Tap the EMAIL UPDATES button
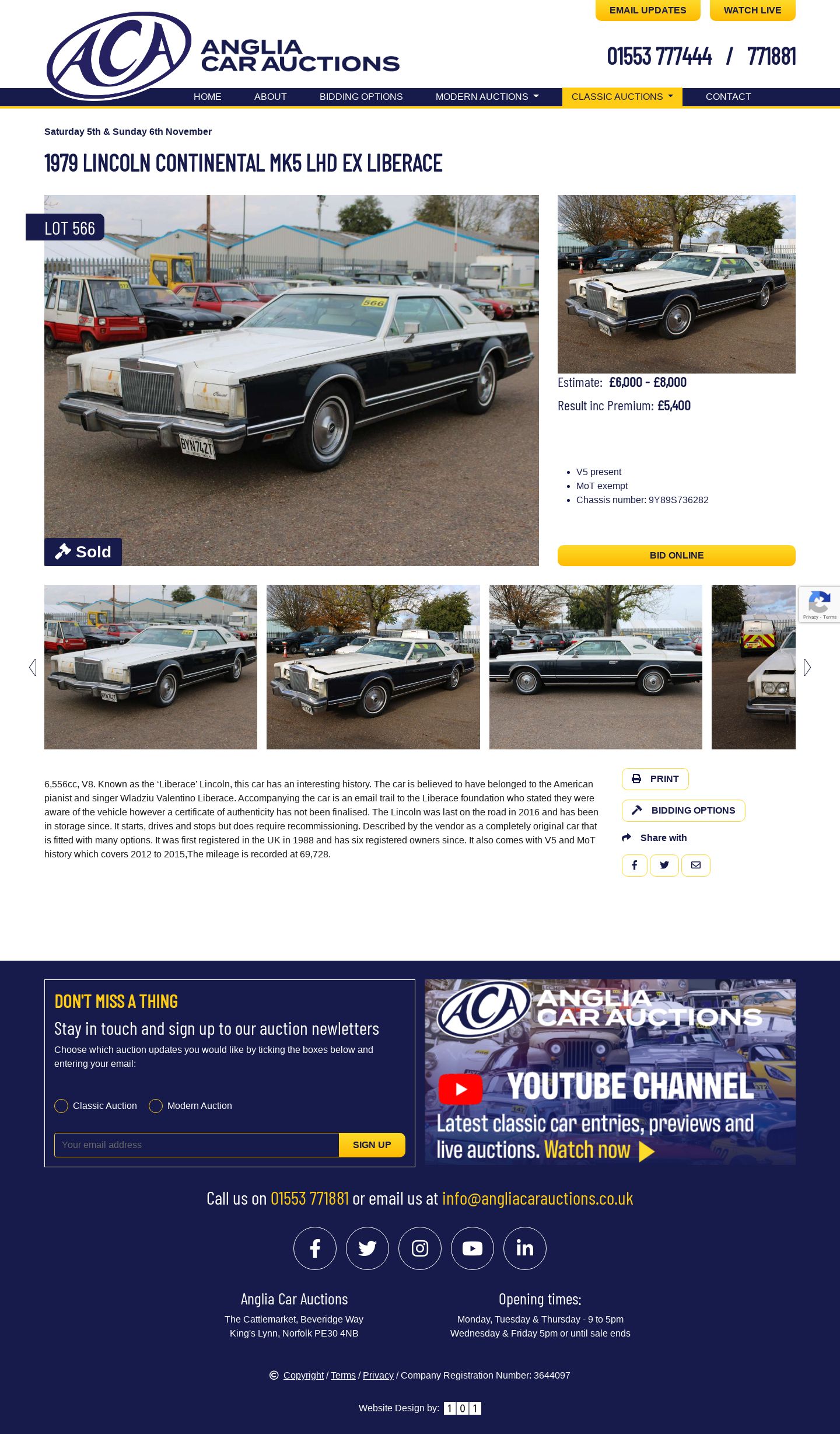This screenshot has height=1434, width=840. tap(647, 10)
